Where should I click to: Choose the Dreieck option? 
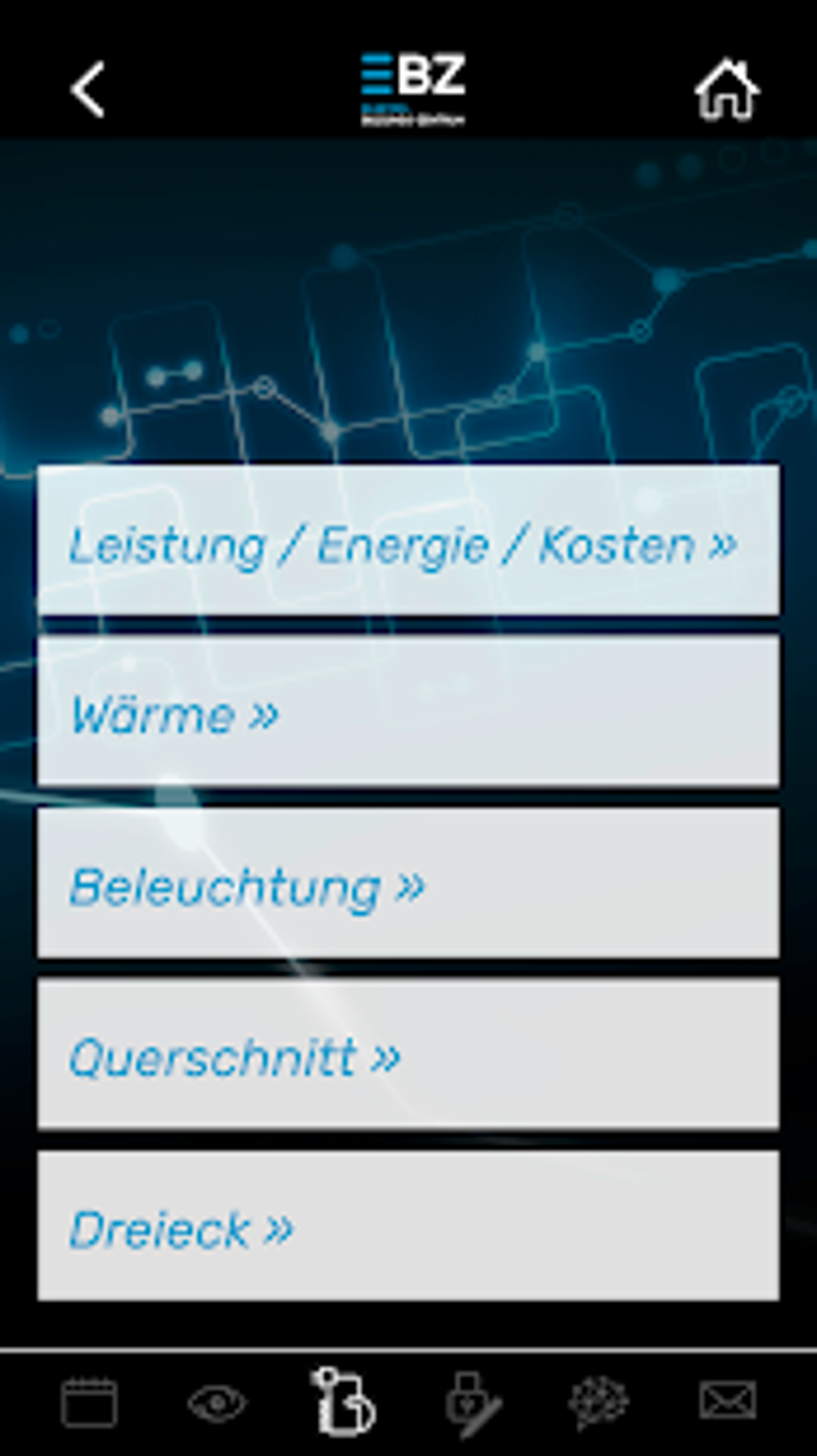[408, 1226]
